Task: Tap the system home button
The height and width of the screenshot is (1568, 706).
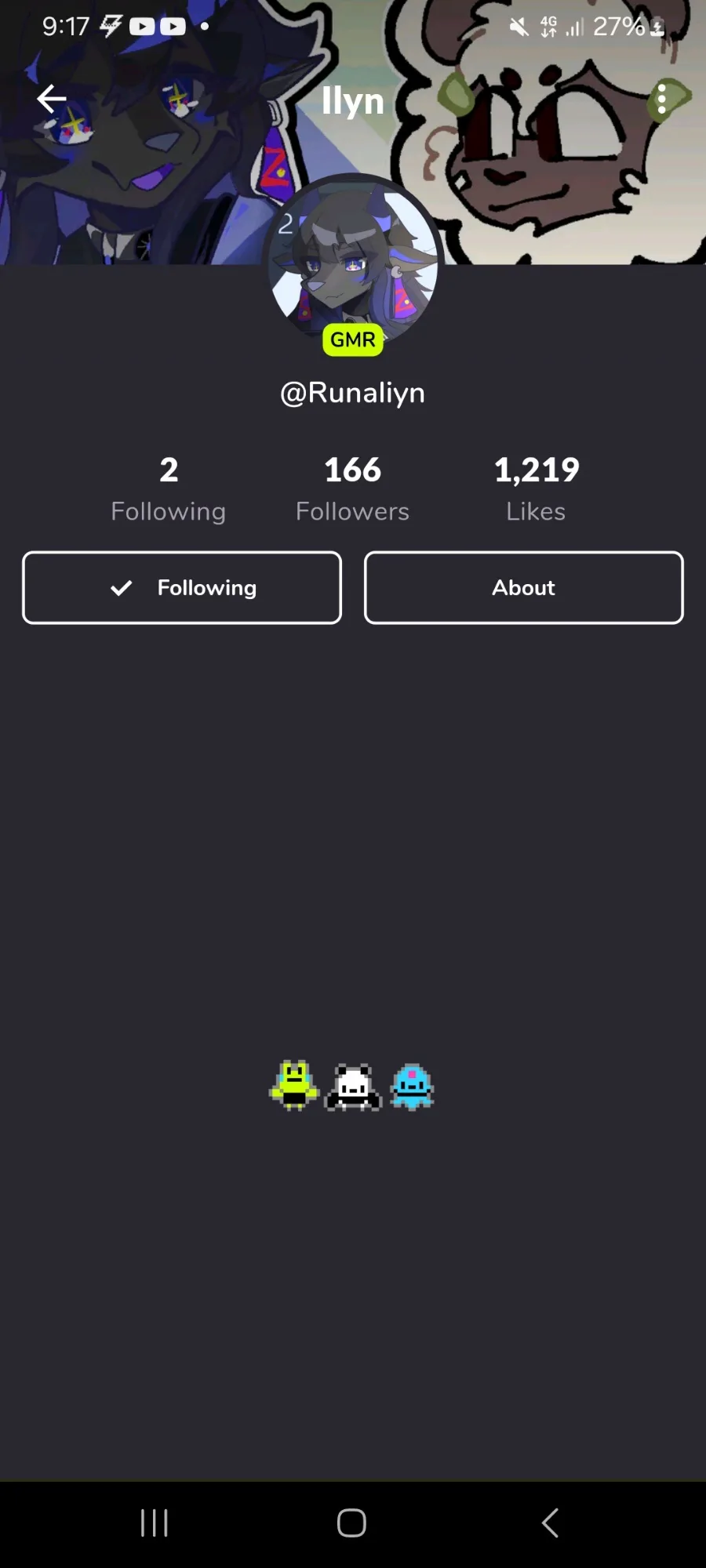Action: pyautogui.click(x=352, y=1523)
